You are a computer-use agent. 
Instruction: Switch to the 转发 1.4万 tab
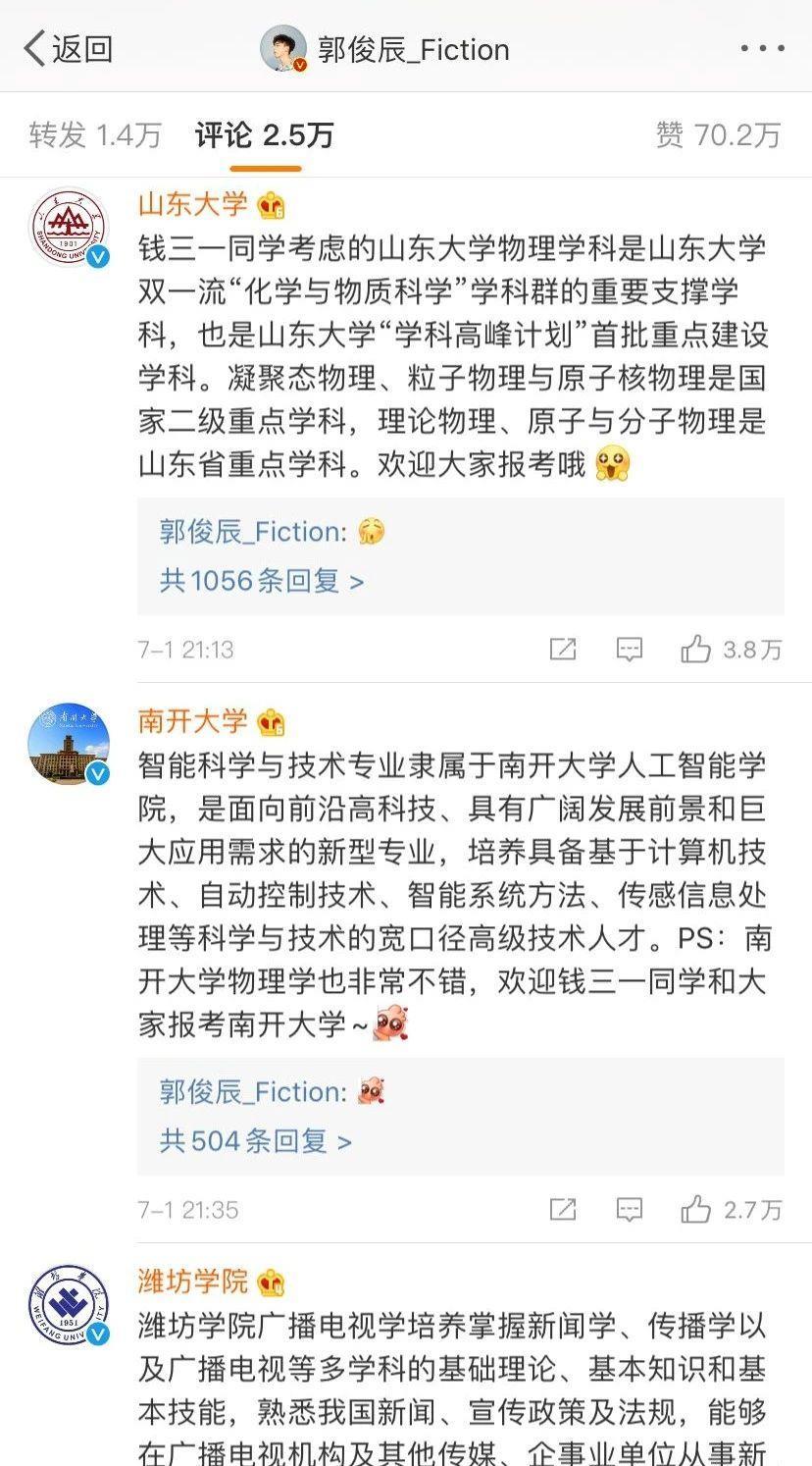click(95, 134)
